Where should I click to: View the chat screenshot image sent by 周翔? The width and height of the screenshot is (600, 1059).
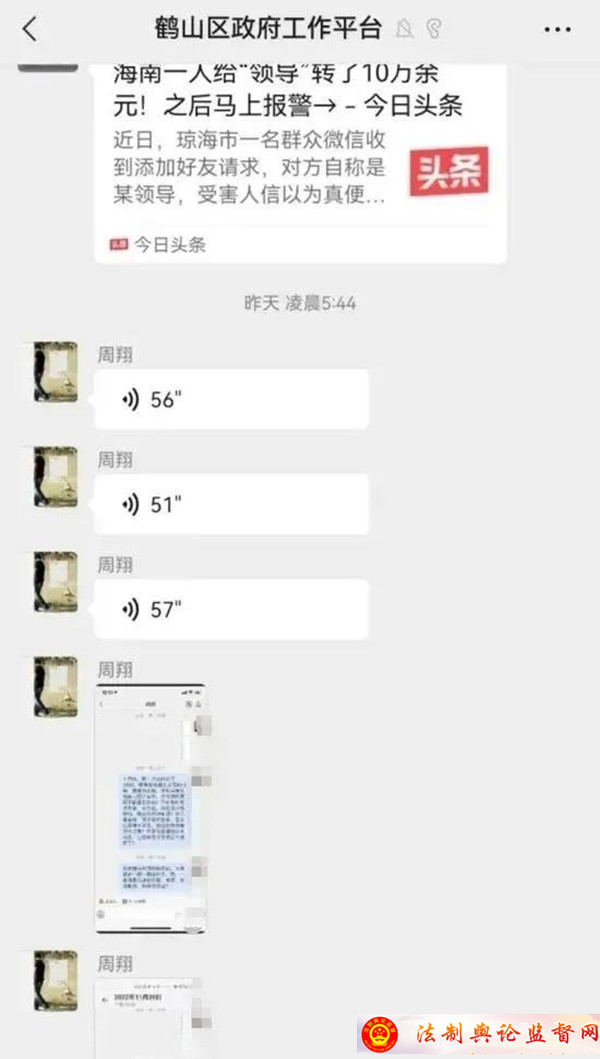150,810
